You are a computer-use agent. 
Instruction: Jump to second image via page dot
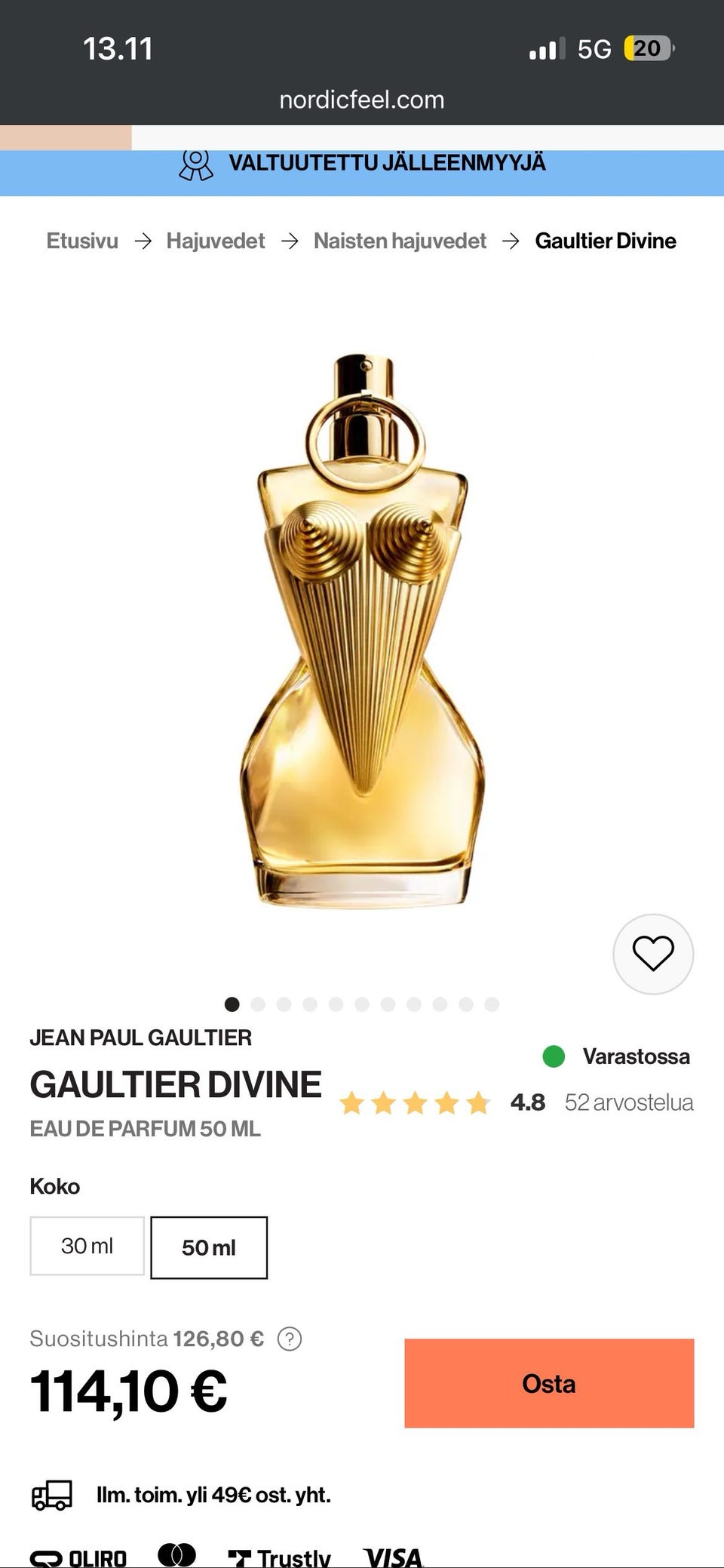[258, 1004]
